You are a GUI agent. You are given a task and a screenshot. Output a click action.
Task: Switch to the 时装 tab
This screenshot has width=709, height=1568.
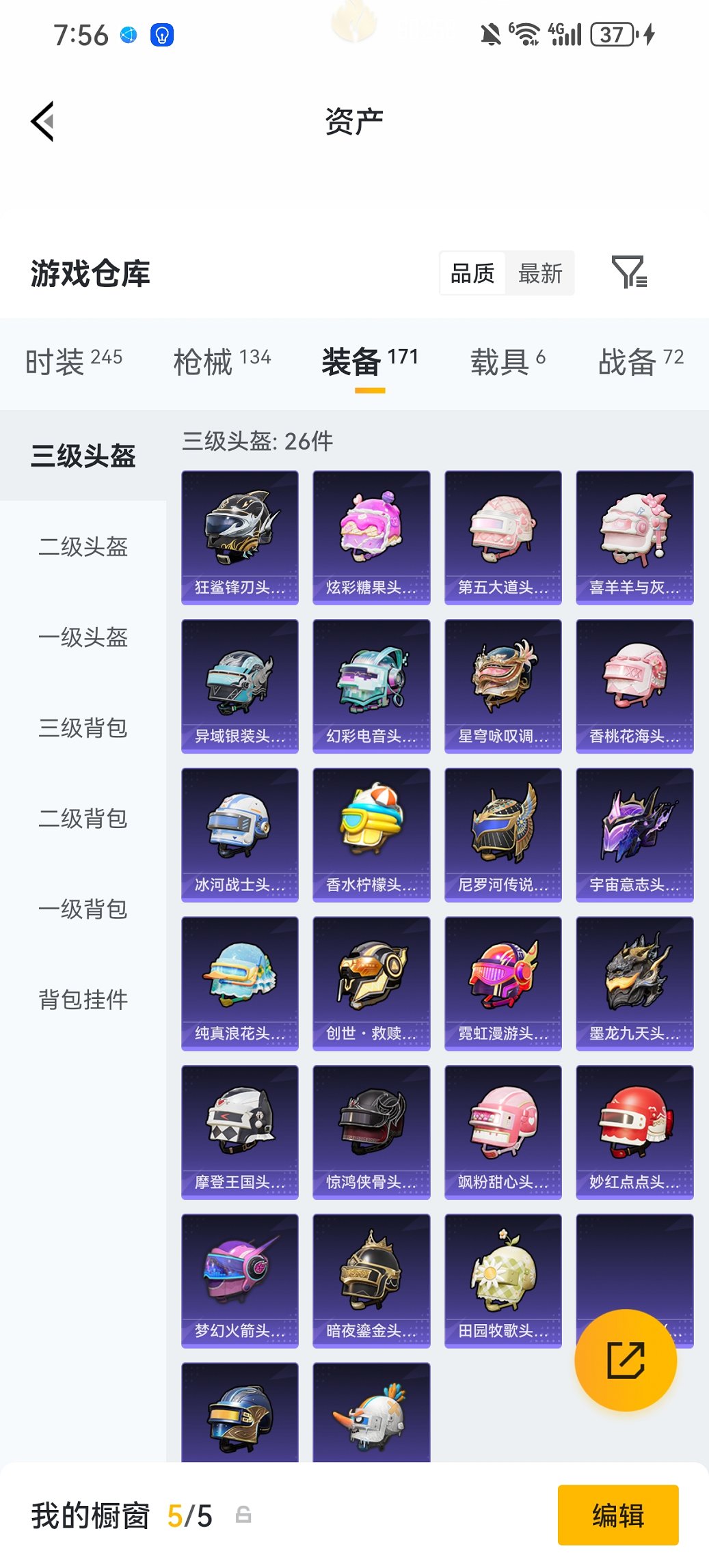(x=74, y=361)
